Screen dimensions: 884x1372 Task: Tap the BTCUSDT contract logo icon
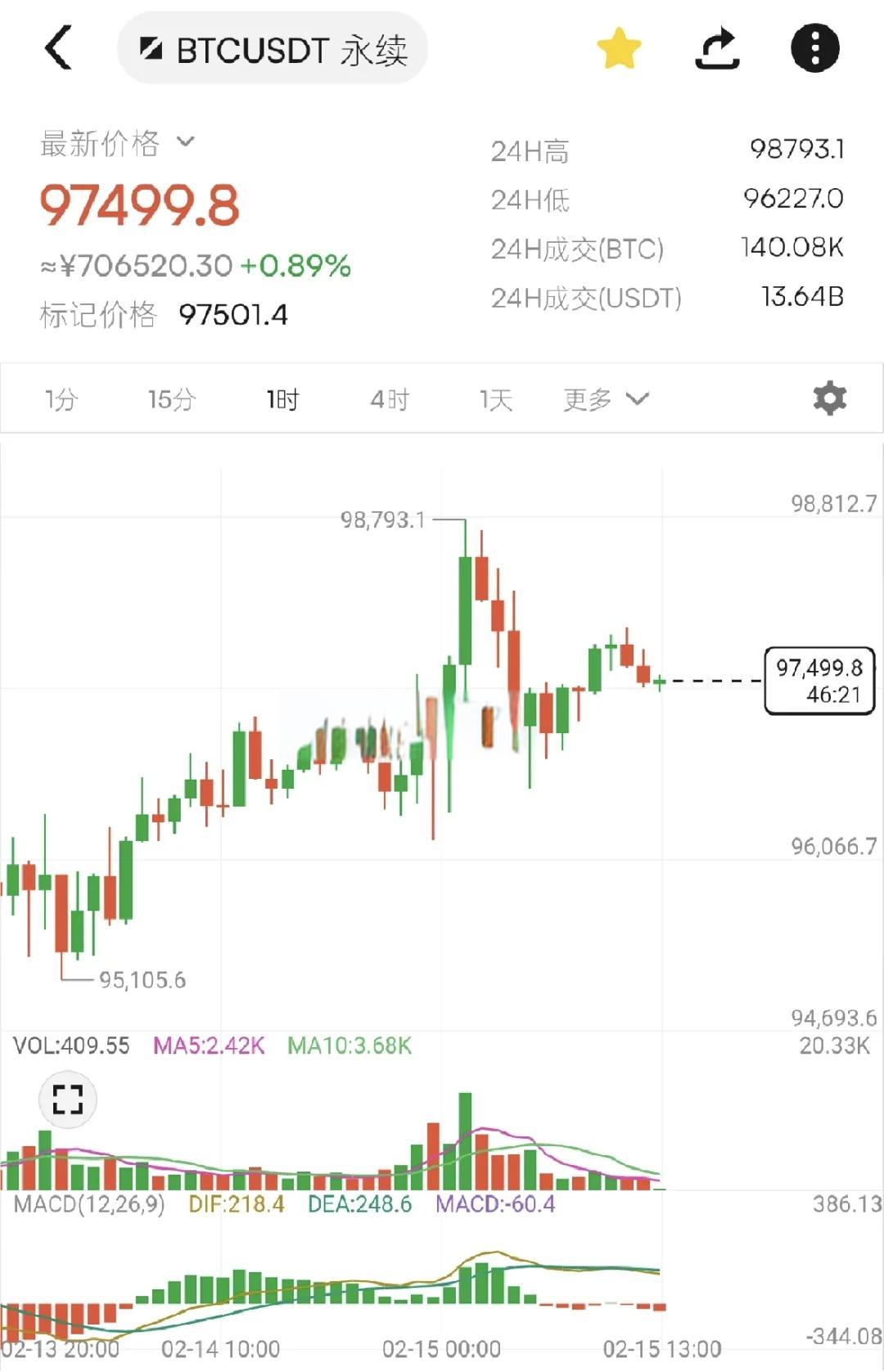pyautogui.click(x=151, y=49)
